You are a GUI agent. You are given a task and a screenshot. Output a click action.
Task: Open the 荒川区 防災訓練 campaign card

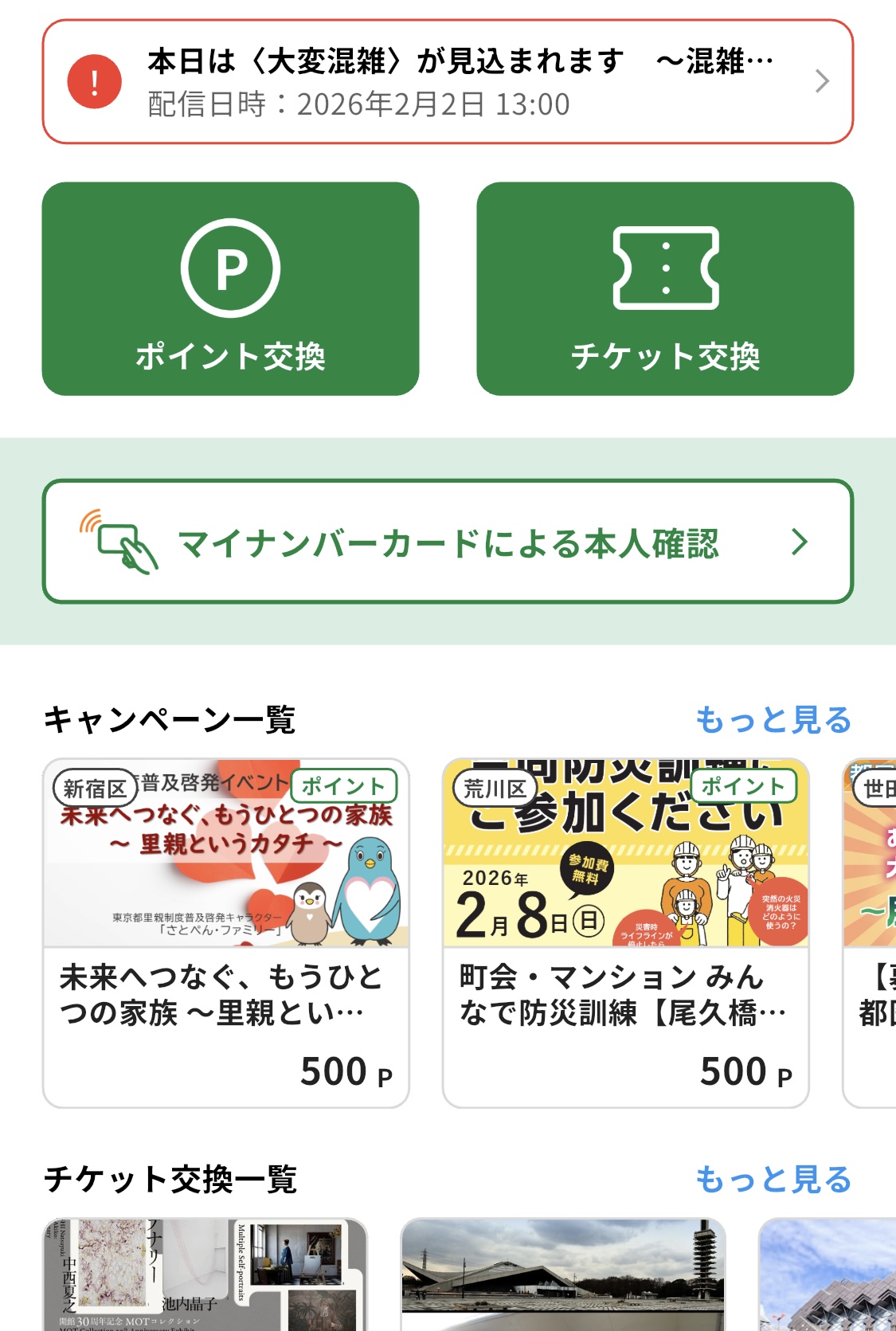click(x=625, y=932)
